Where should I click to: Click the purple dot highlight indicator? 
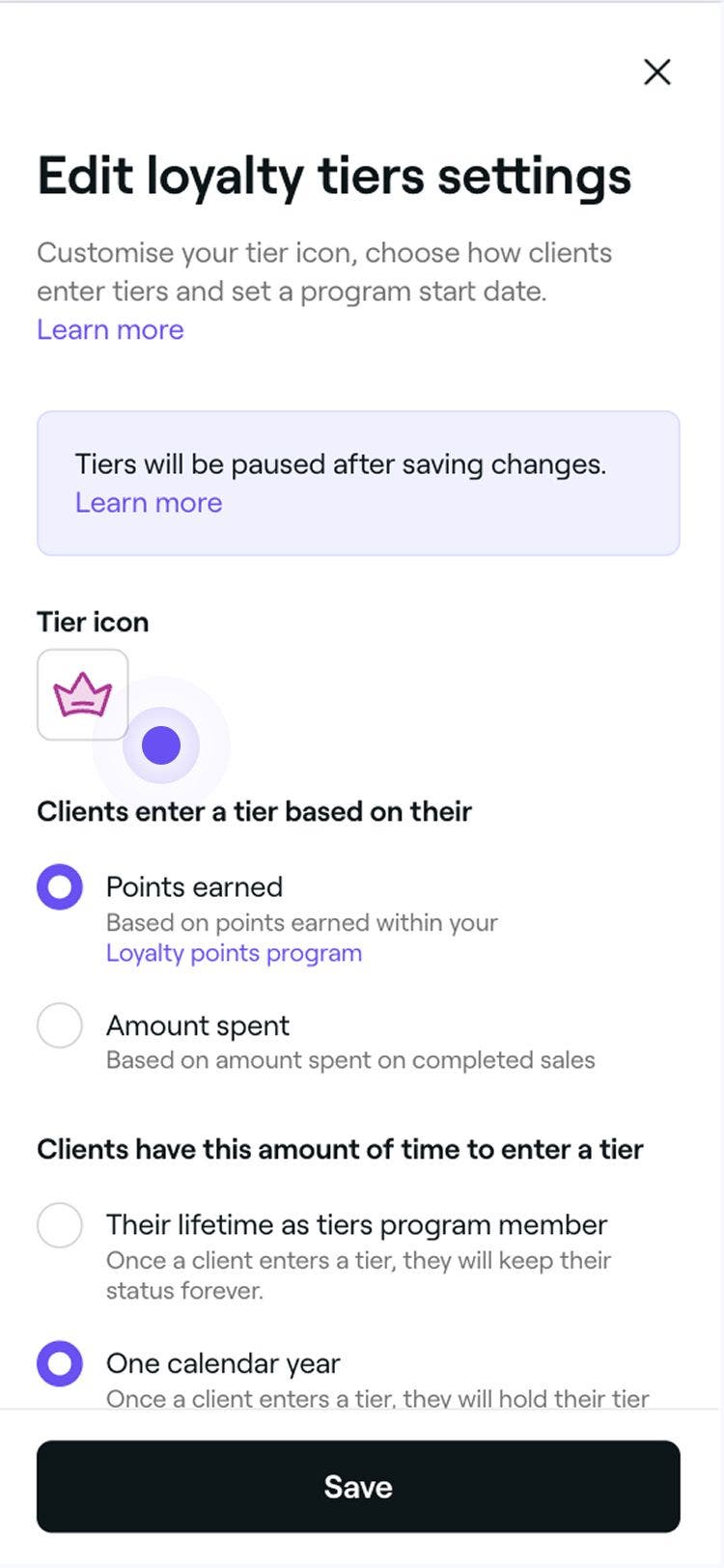pos(160,744)
